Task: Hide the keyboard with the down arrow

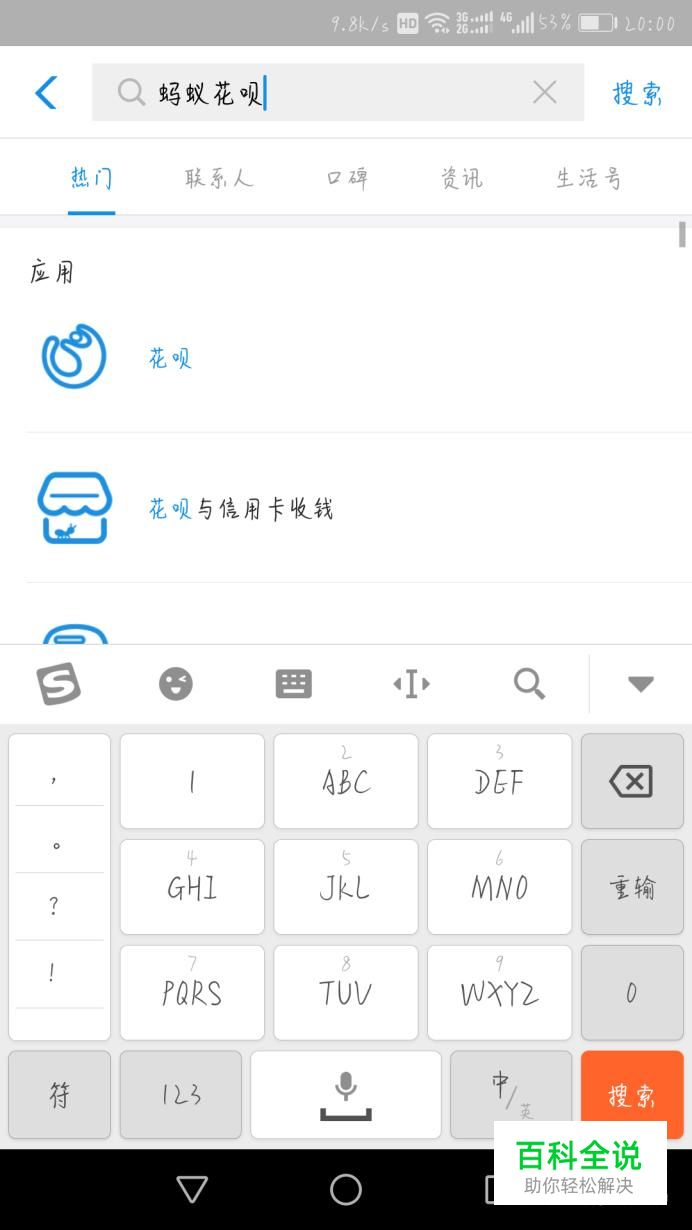Action: coord(640,684)
